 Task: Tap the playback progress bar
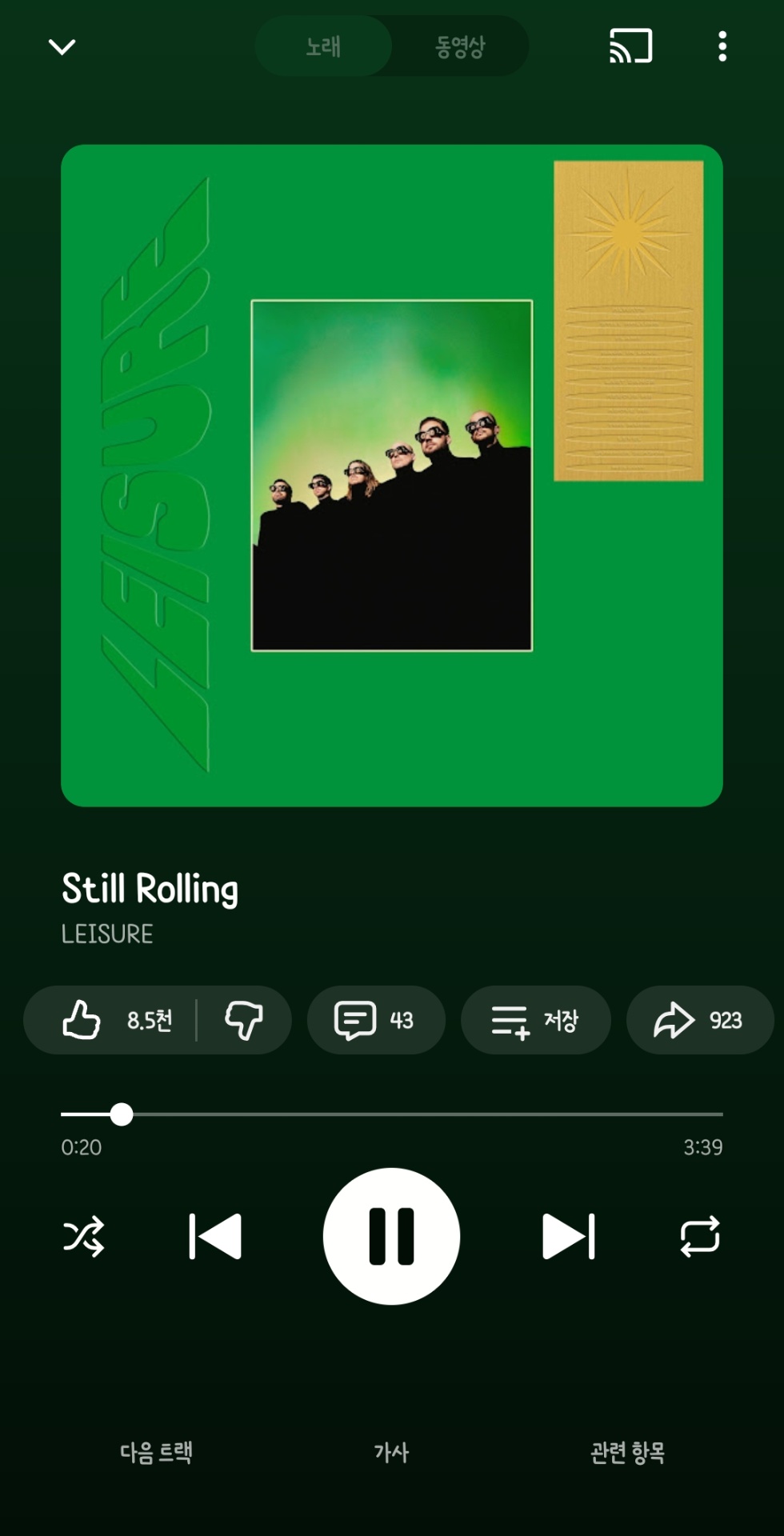click(x=392, y=1114)
